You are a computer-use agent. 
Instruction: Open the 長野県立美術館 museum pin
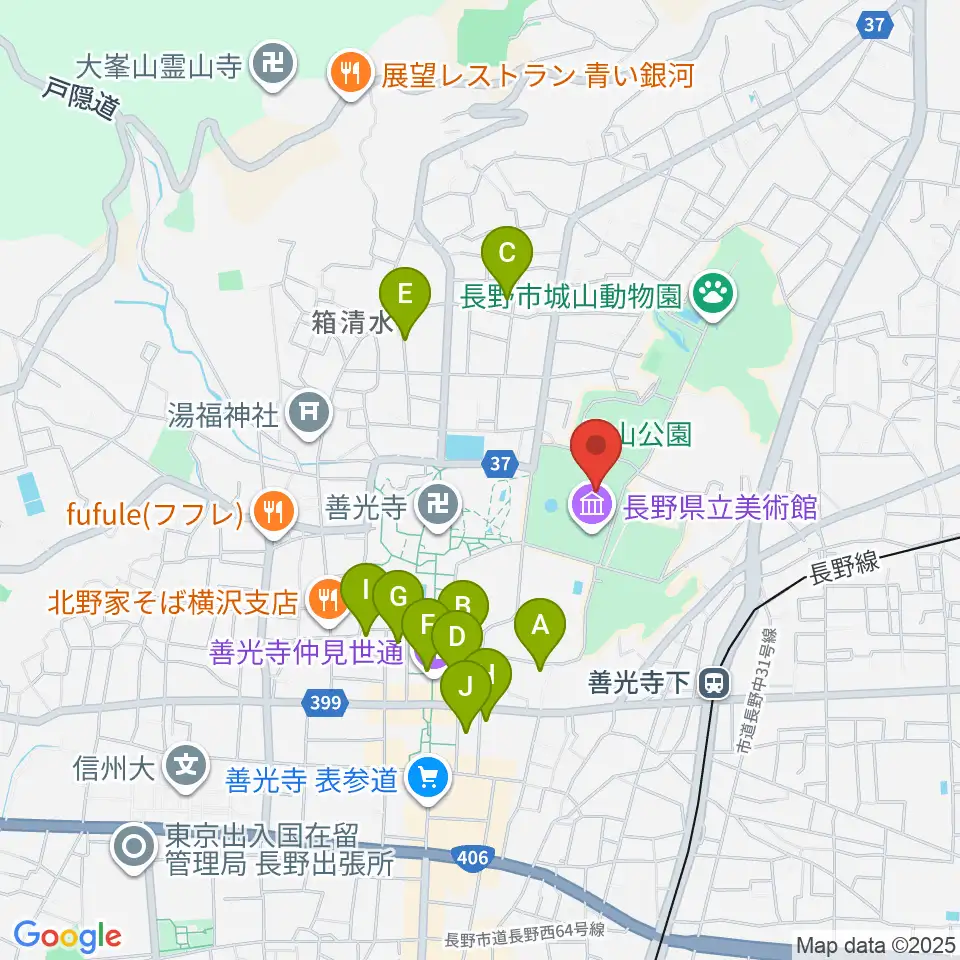591,506
